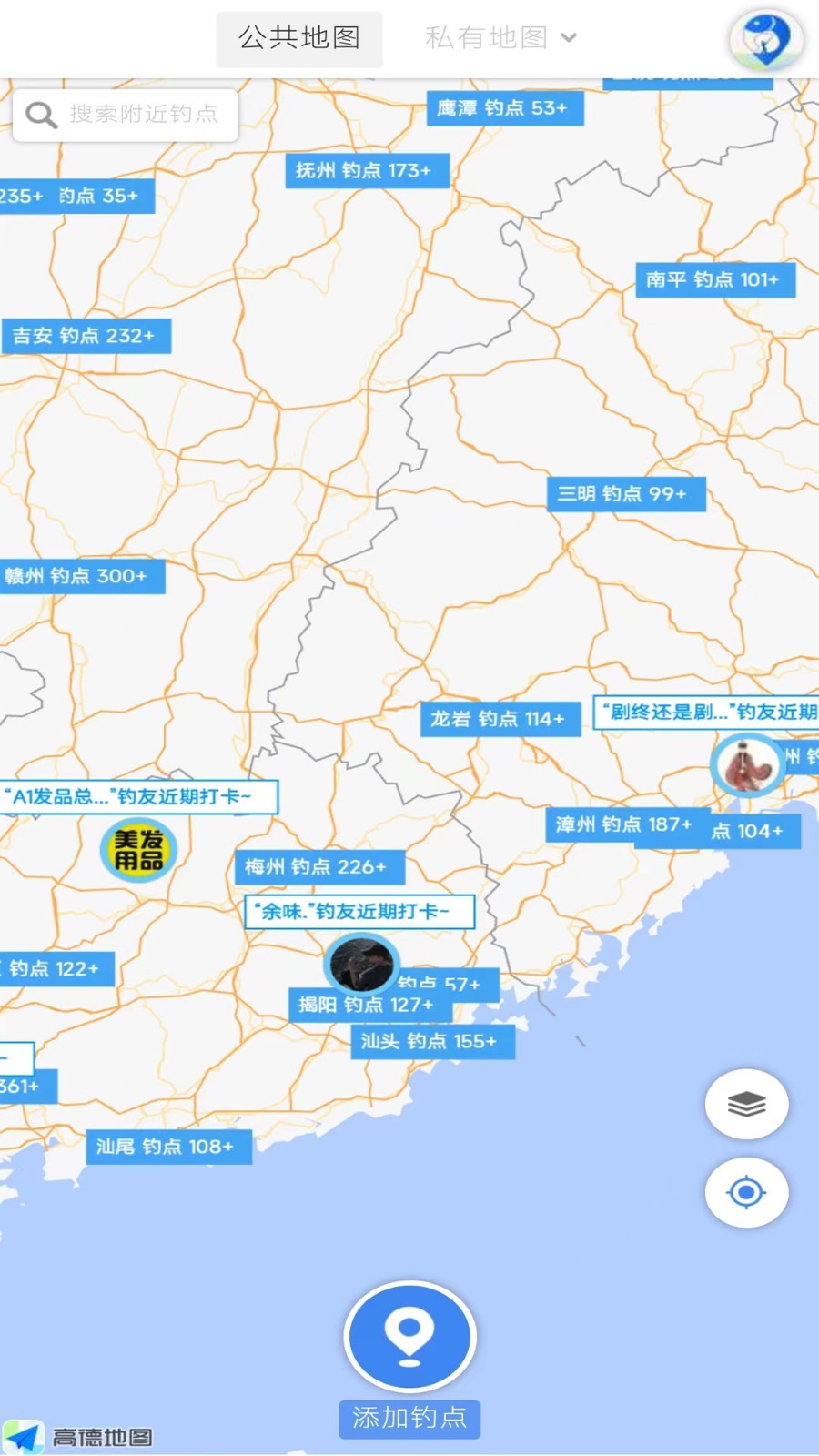
Task: Open the 赣州 钓点 300+ marker
Action: coord(82,576)
